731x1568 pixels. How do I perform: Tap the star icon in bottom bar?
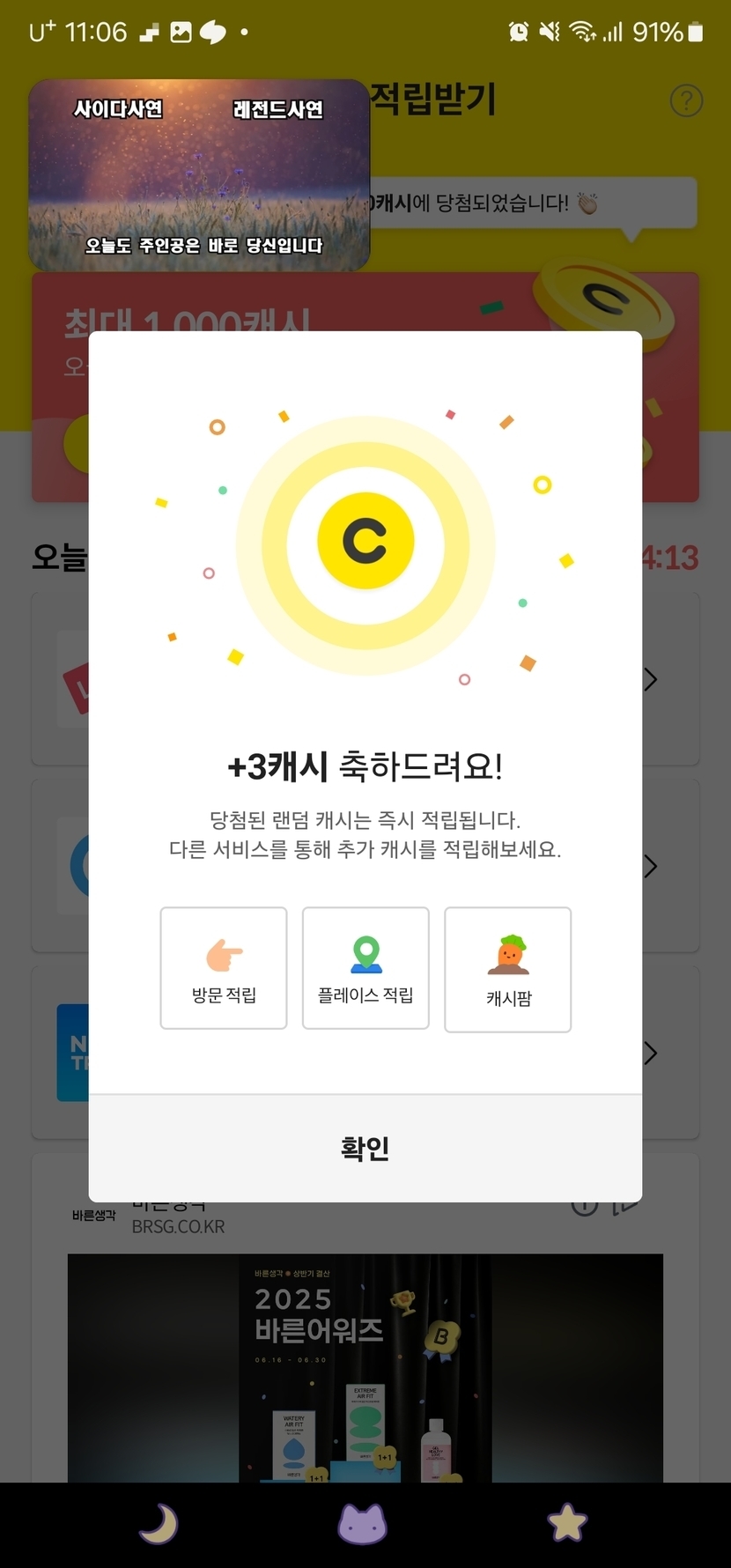coord(566,1523)
